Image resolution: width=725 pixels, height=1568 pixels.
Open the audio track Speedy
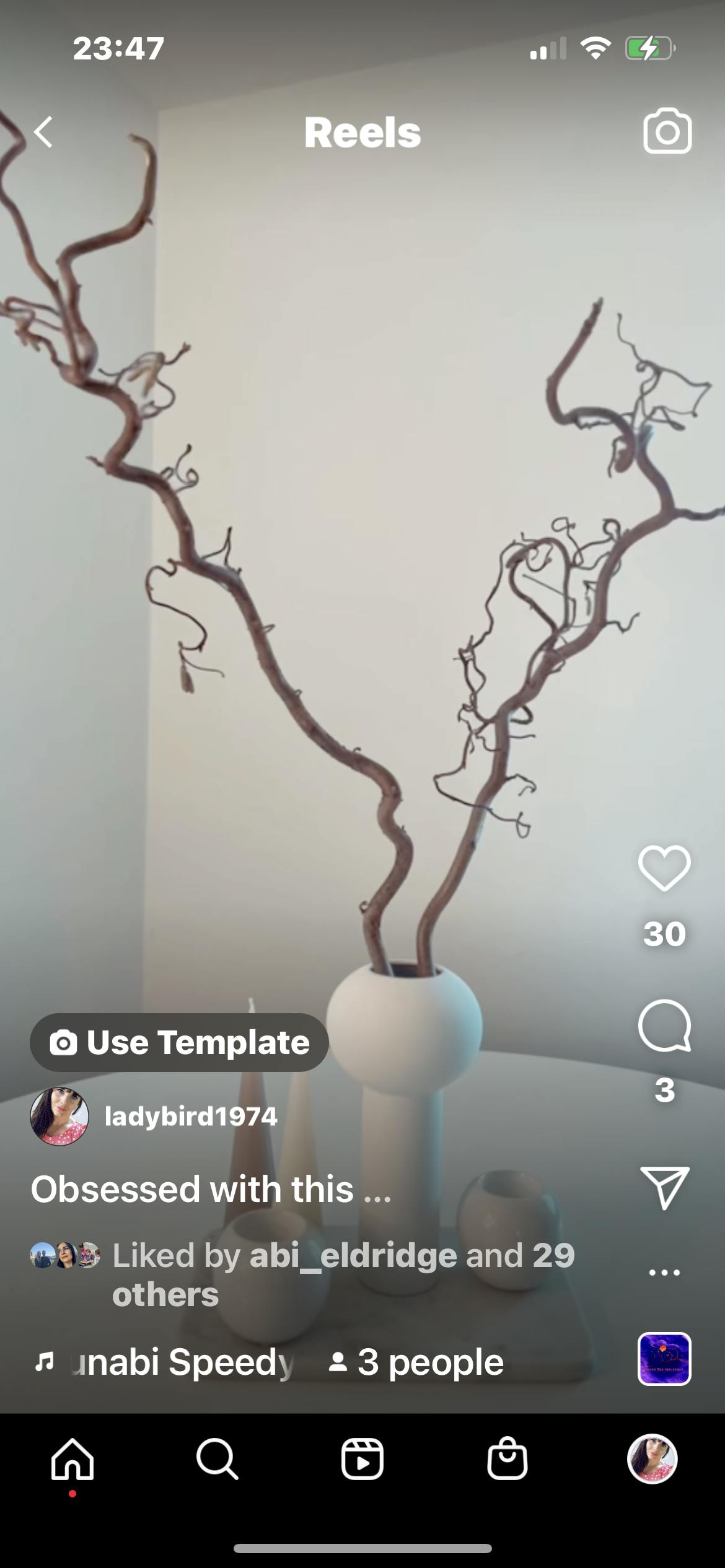[180, 1362]
